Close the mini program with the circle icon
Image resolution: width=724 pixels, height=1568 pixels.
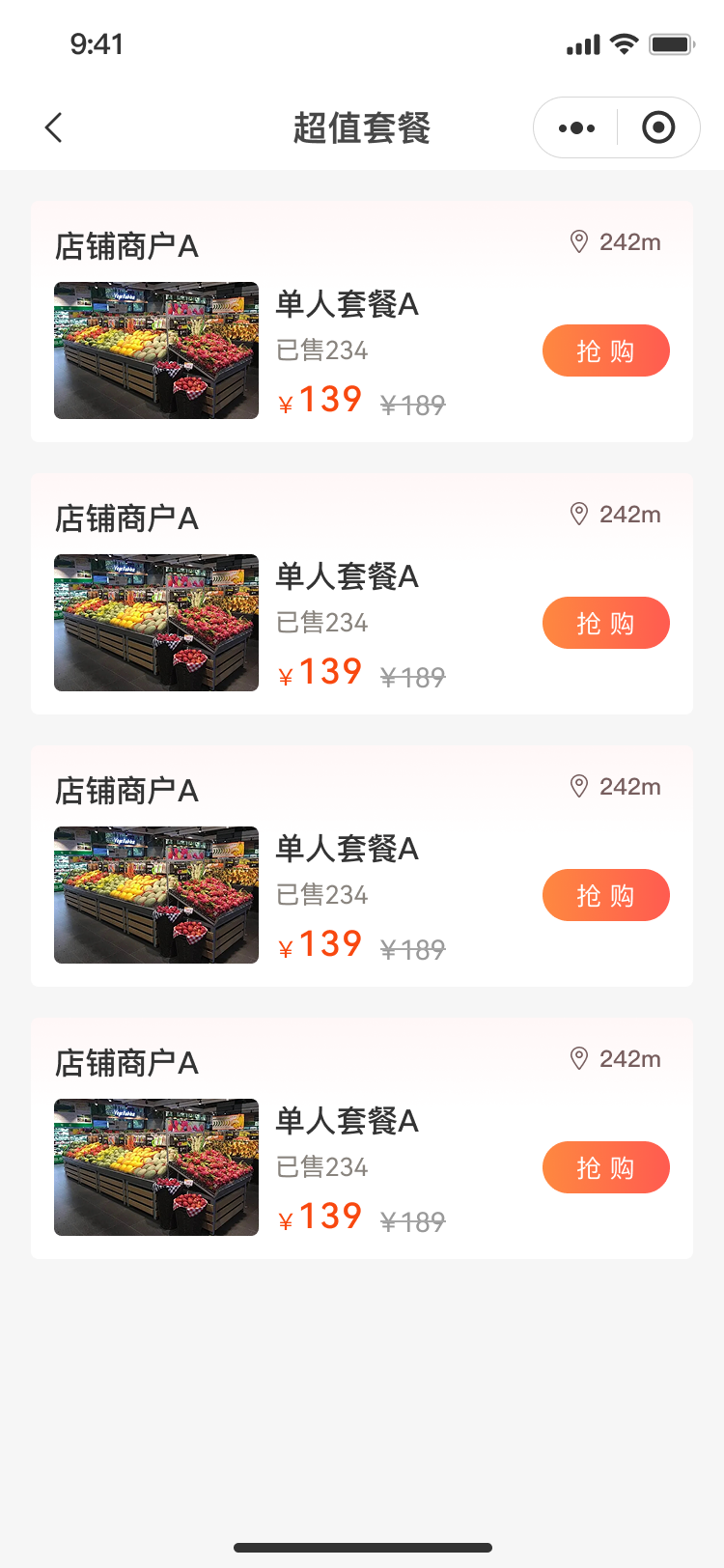coord(658,127)
